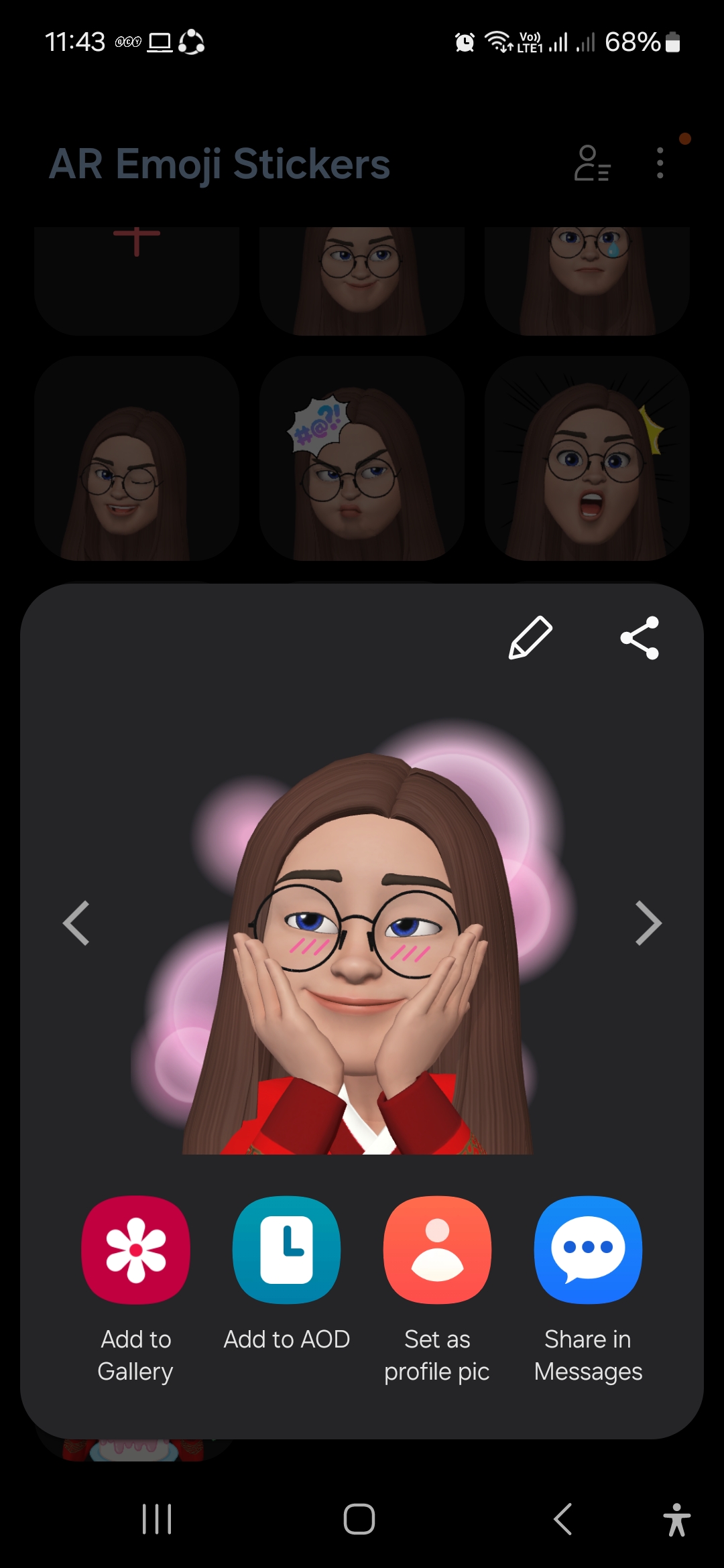Viewport: 724px width, 1568px height.
Task: Go back using the navigation bar
Action: pyautogui.click(x=563, y=1518)
